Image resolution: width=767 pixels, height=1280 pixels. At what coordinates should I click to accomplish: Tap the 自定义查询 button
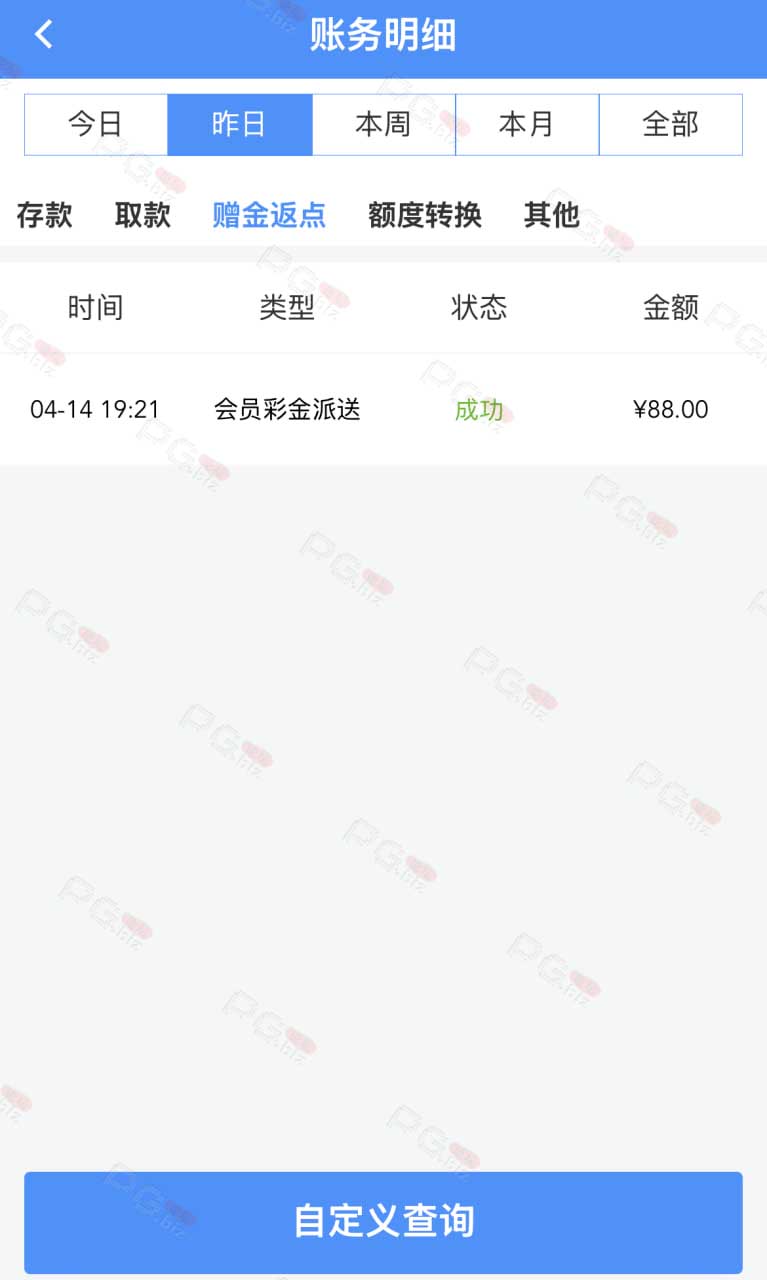(384, 1222)
